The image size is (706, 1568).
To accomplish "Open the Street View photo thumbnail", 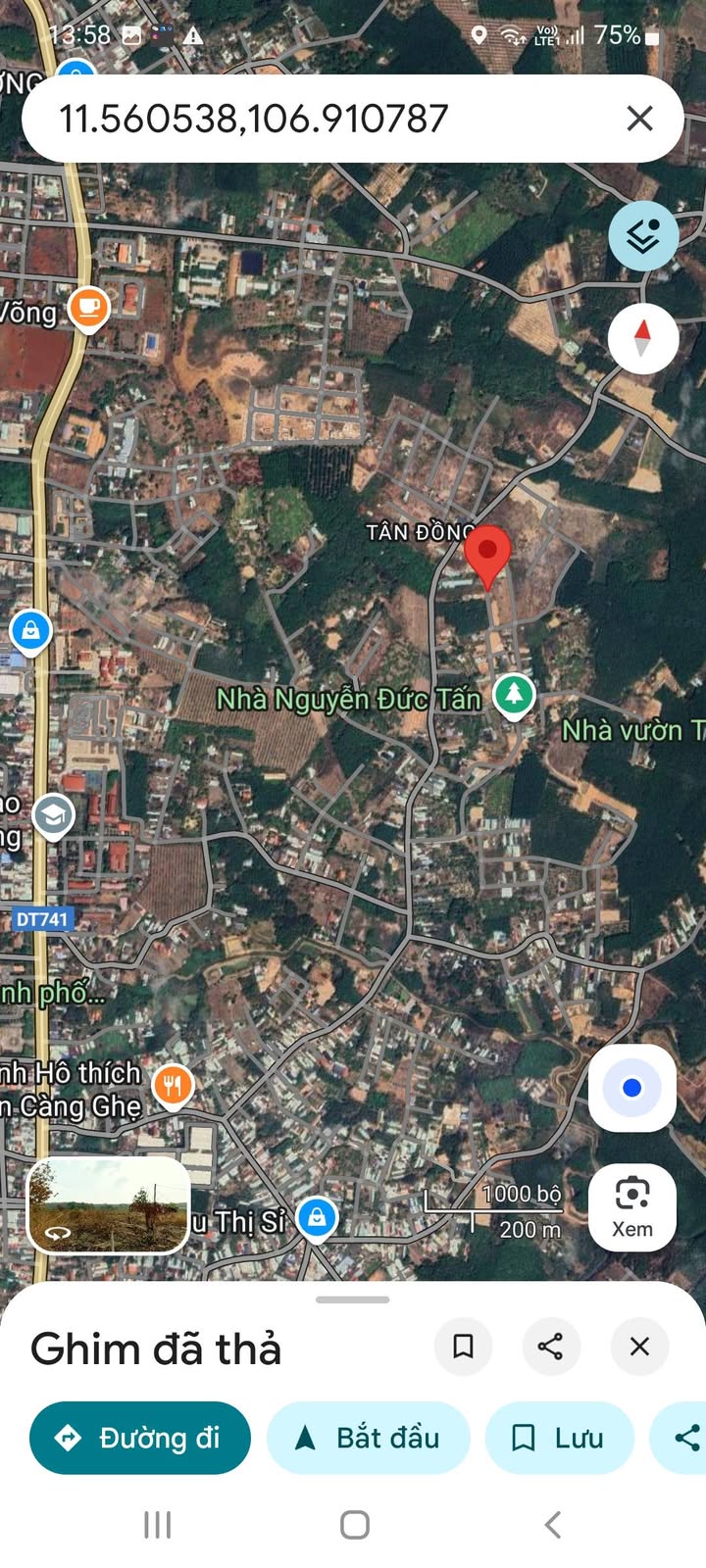I will coord(108,1205).
